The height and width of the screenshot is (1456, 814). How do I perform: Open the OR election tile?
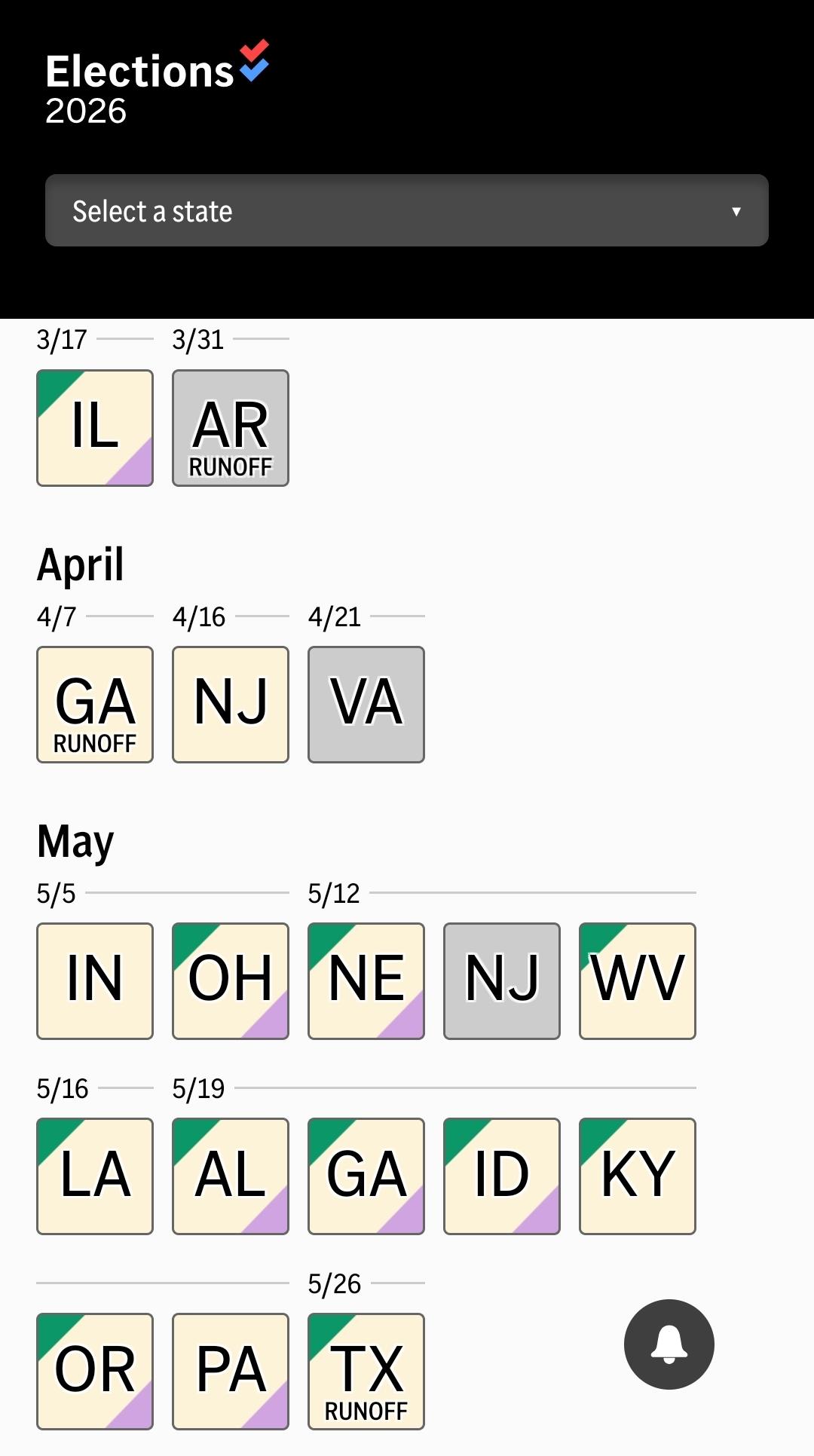click(95, 1372)
